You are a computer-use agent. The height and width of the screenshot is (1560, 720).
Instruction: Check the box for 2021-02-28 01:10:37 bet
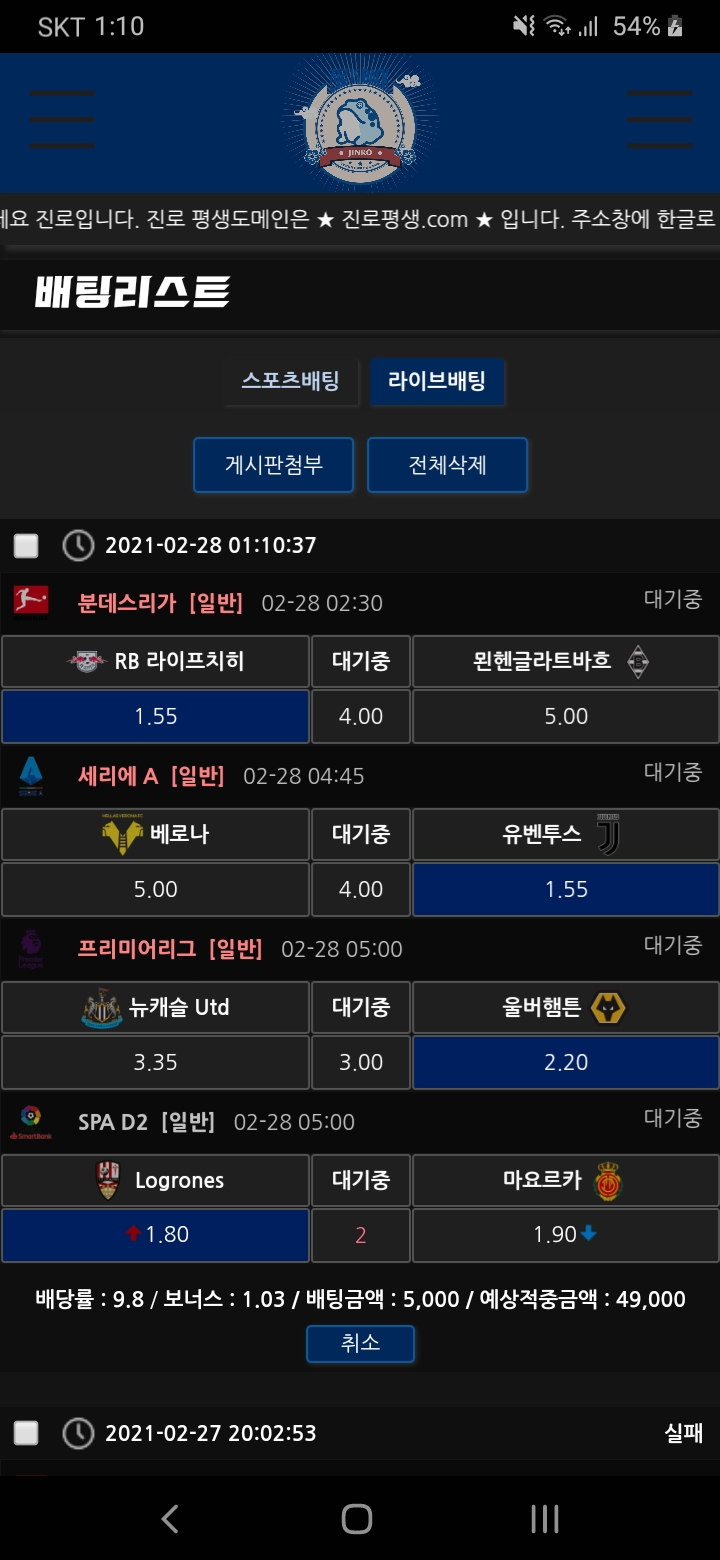click(26, 546)
